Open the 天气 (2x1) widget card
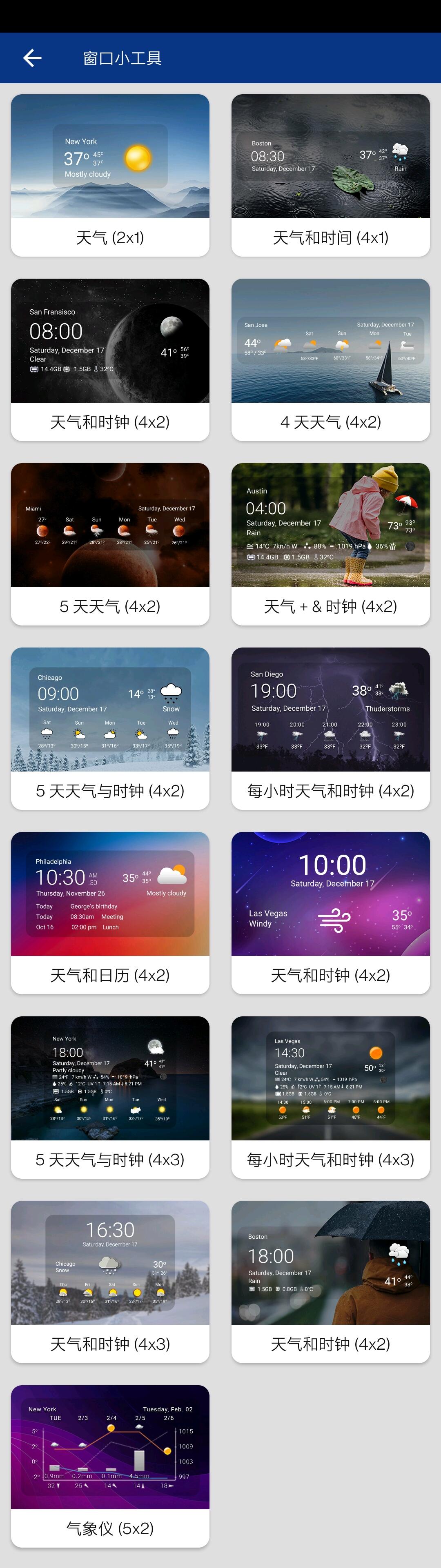Screen dimensions: 441x1568 click(x=110, y=175)
